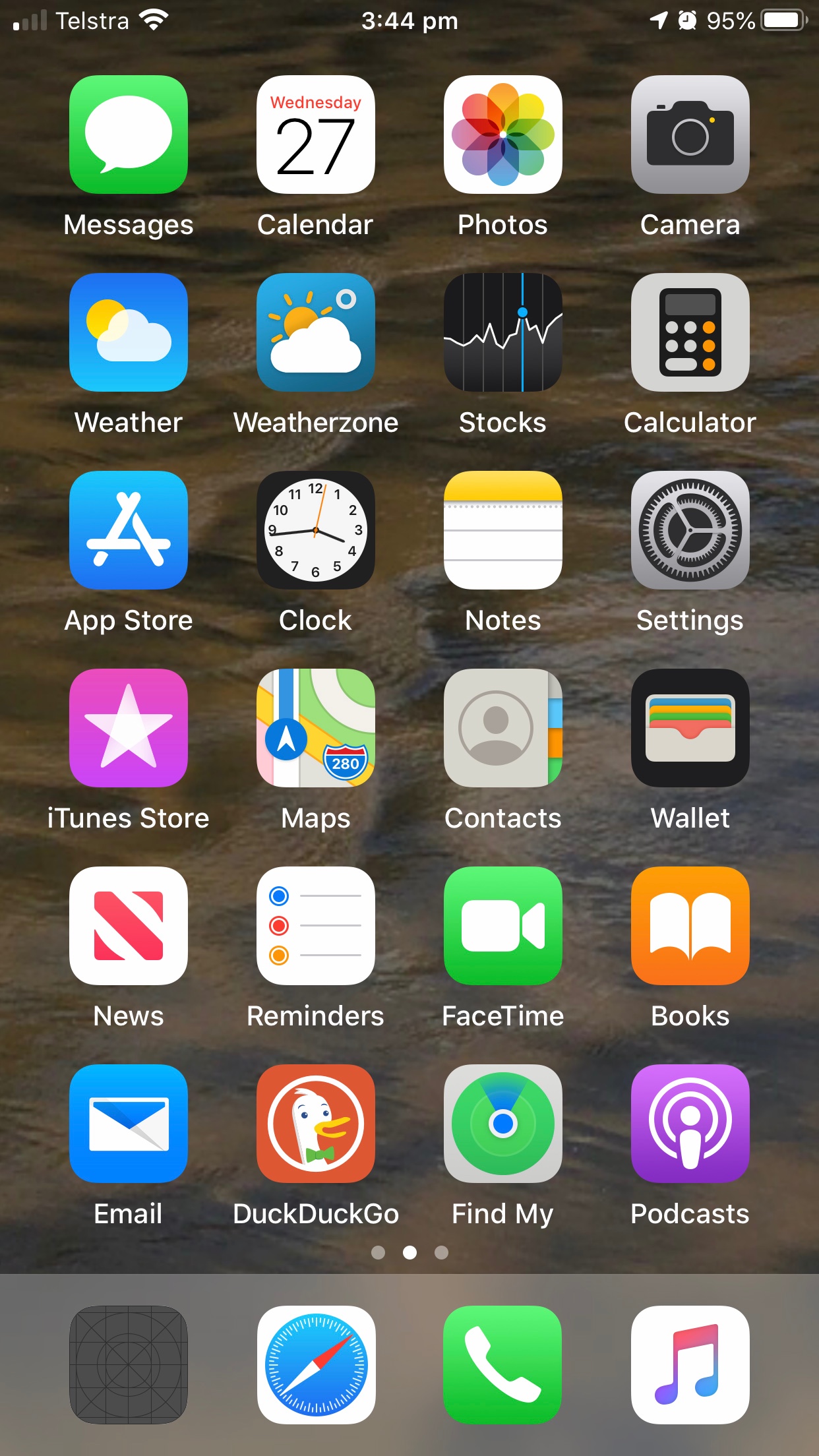Screen dimensions: 819x1456
Task: Go to Settings
Action: coord(690,530)
